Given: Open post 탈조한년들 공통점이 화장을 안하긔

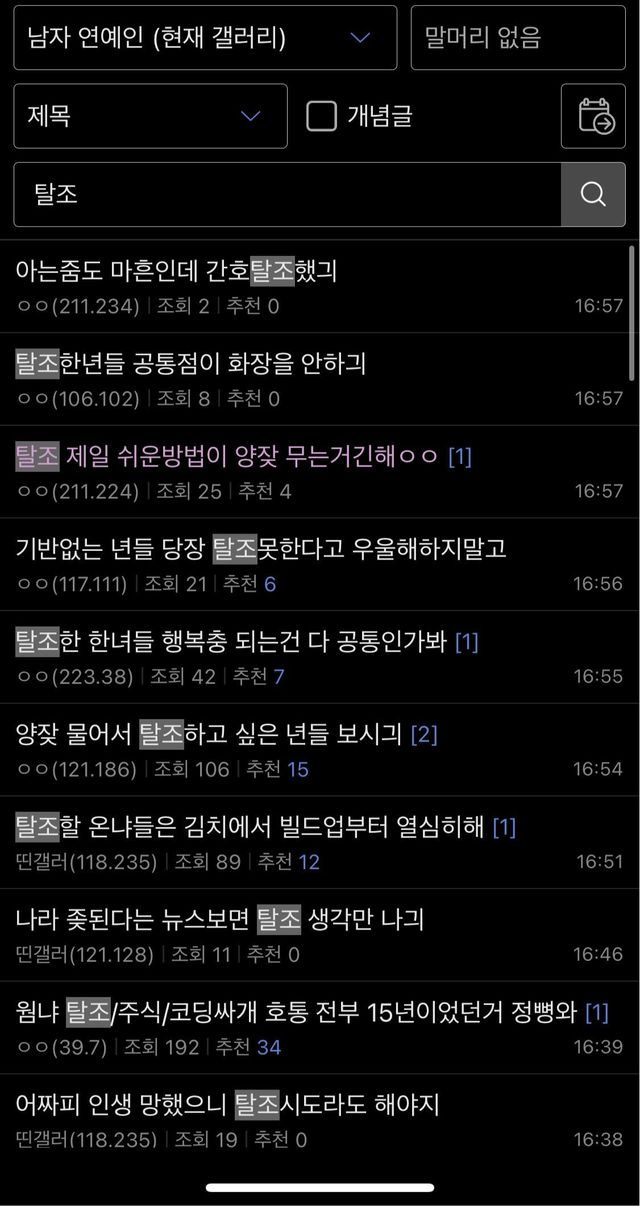Looking at the screenshot, I should 191,363.
